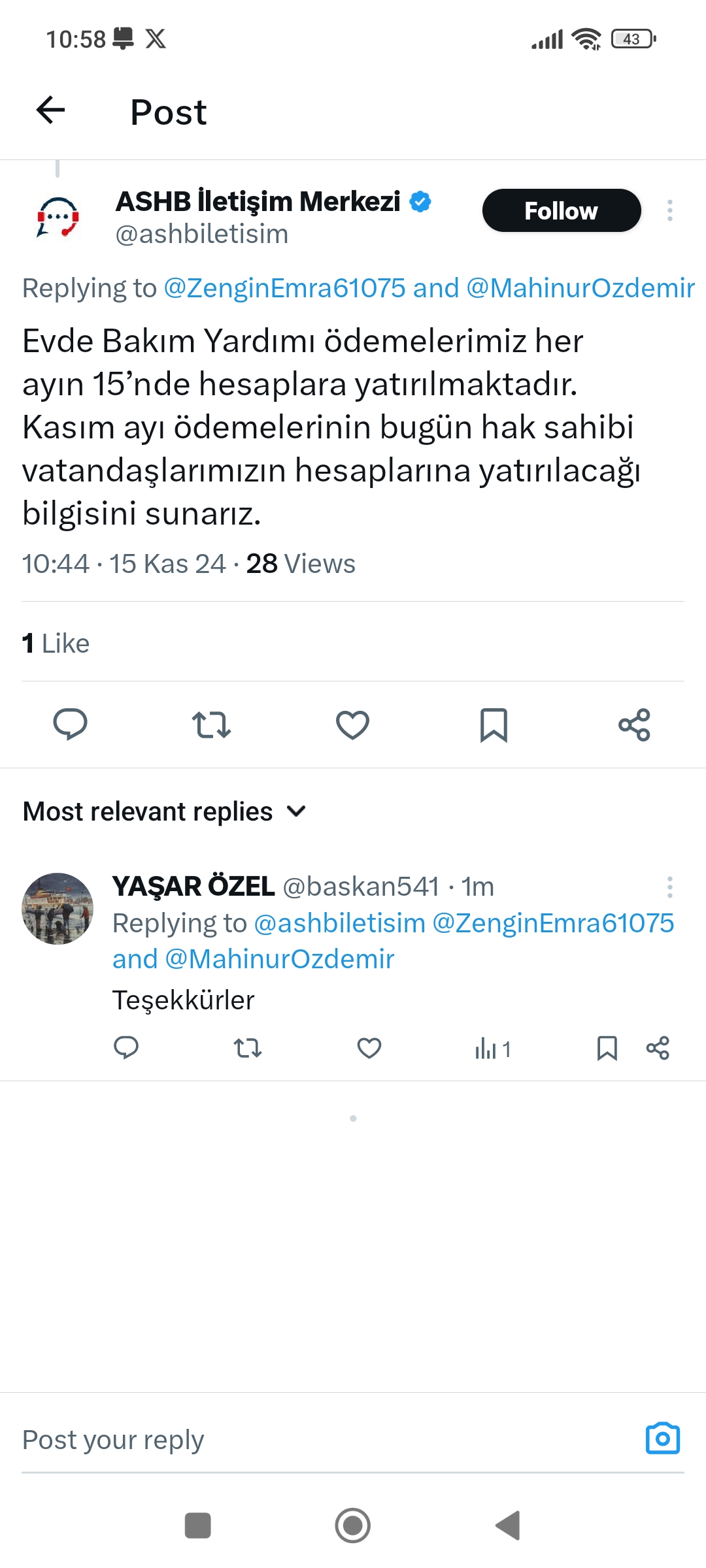
Task: Go to the home screen via system home button
Action: 352,1526
